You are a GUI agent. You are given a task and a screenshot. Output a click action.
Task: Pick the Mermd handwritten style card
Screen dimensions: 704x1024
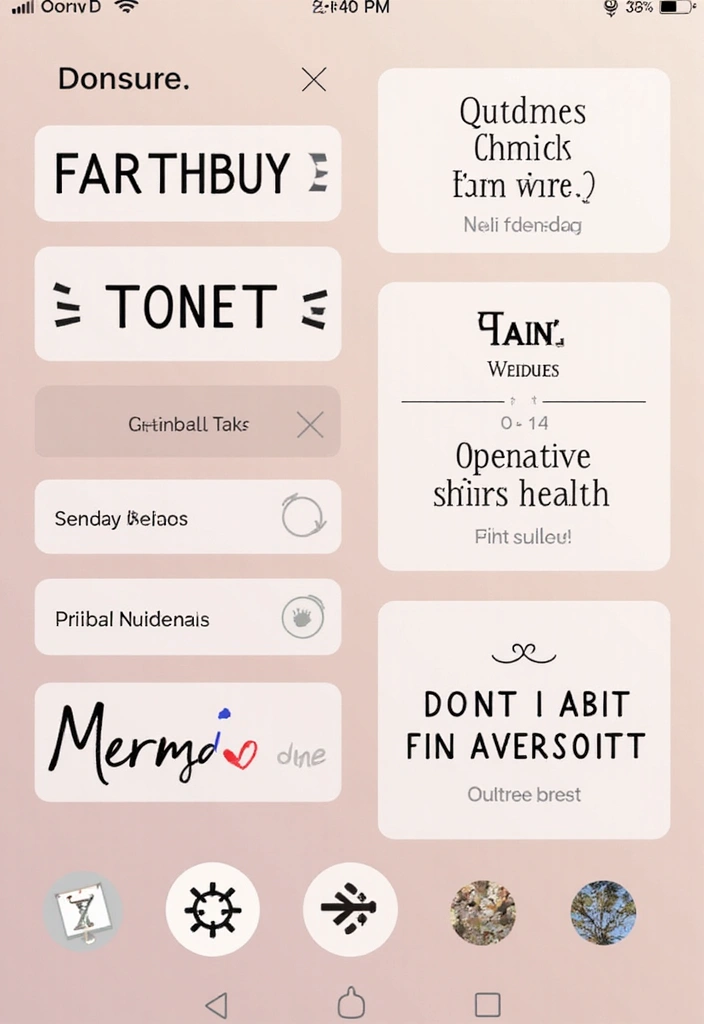187,742
